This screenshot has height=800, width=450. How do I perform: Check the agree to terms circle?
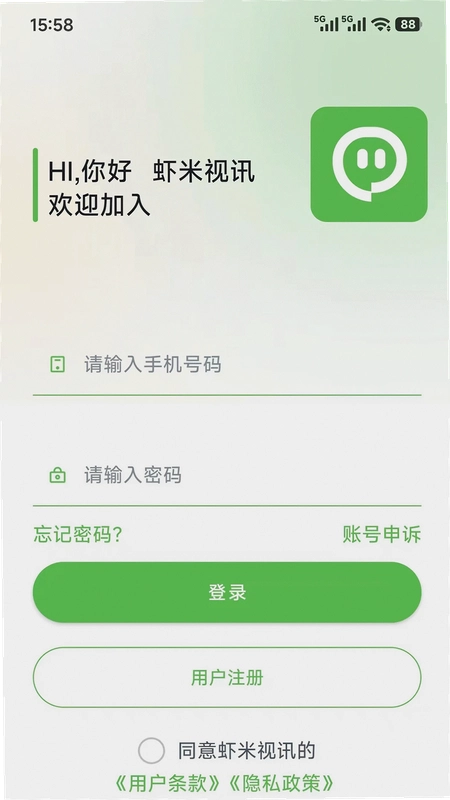(x=152, y=751)
